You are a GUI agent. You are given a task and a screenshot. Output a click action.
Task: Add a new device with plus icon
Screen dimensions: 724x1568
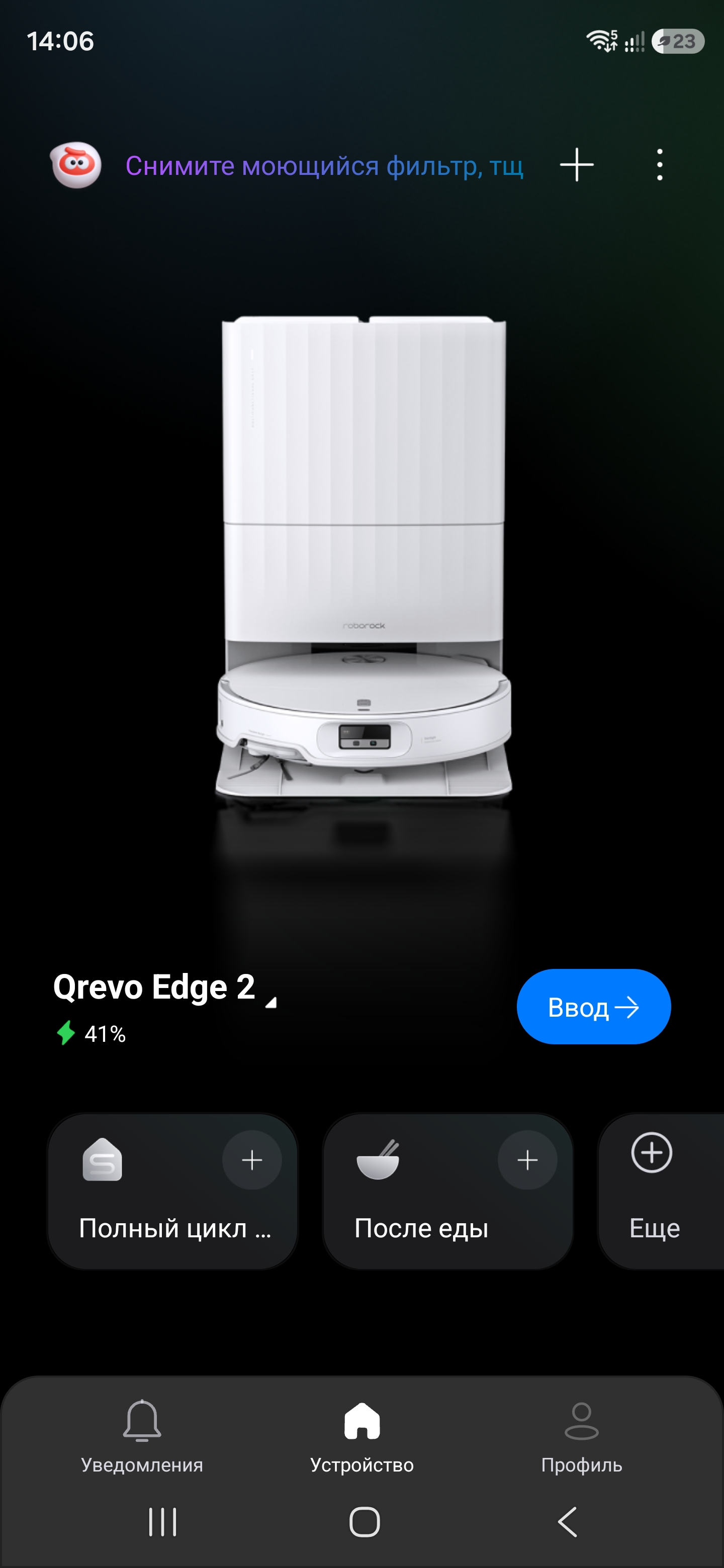click(576, 164)
